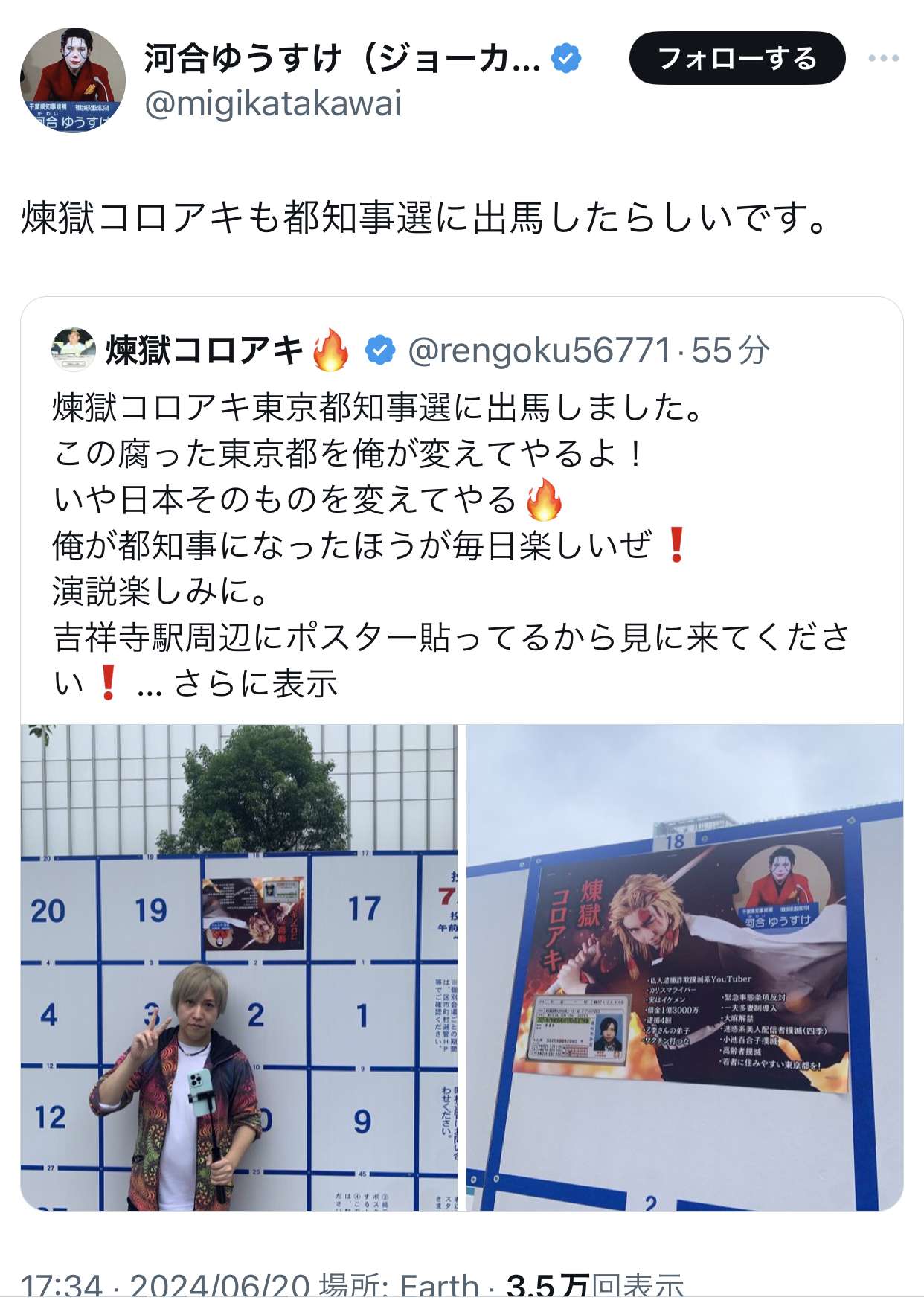View the photo of the man at the poster board
Viewport: 924px width, 1315px height.
click(x=239, y=967)
